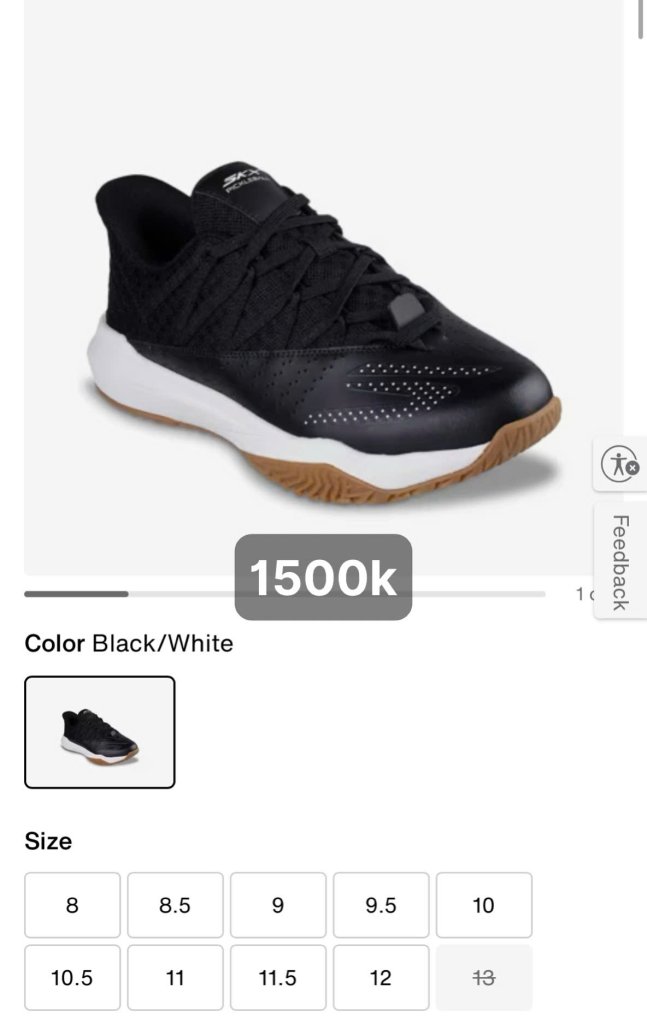
Task: Choose size 11.5
Action: [x=278, y=978]
